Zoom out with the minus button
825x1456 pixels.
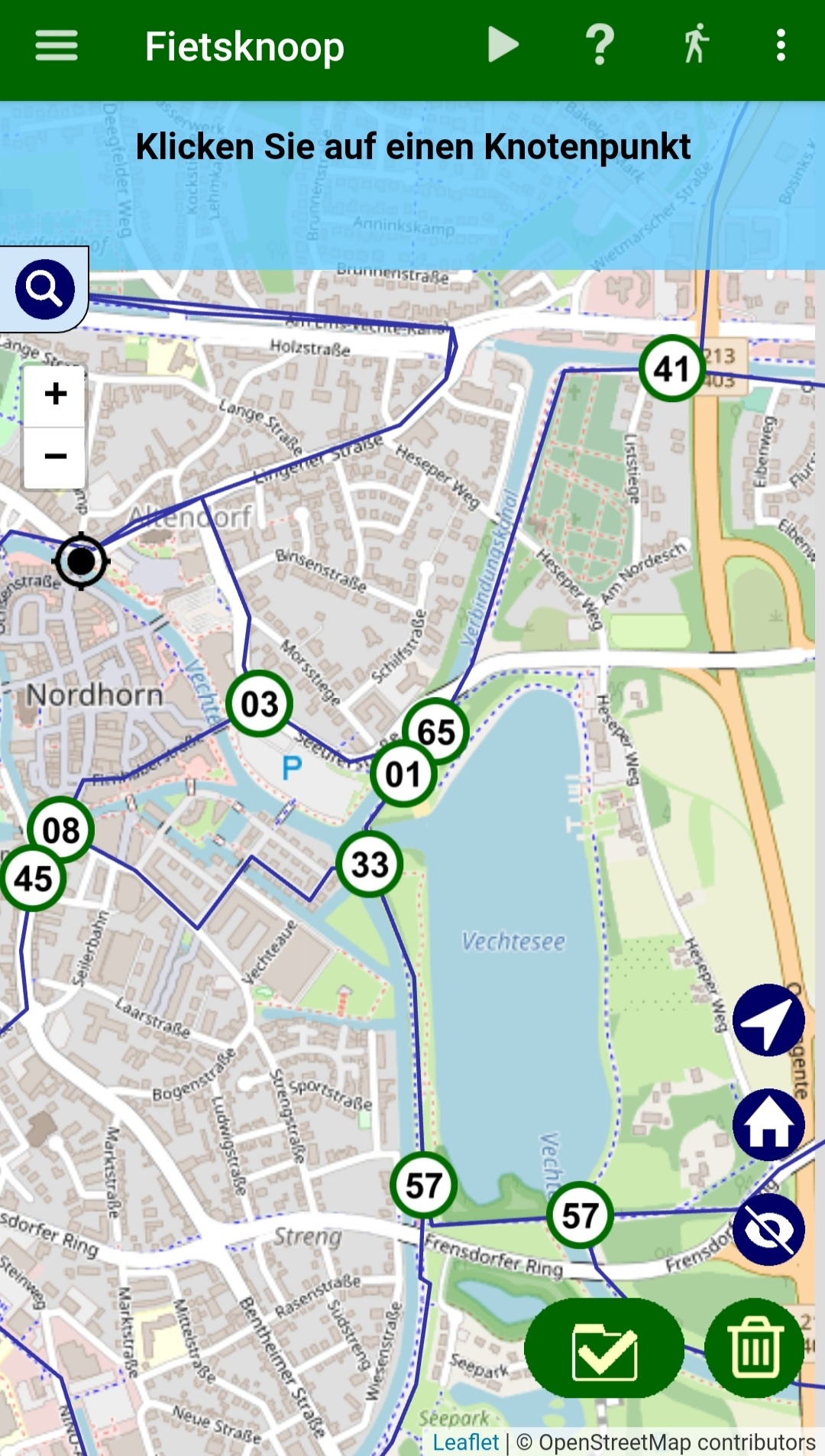(55, 457)
